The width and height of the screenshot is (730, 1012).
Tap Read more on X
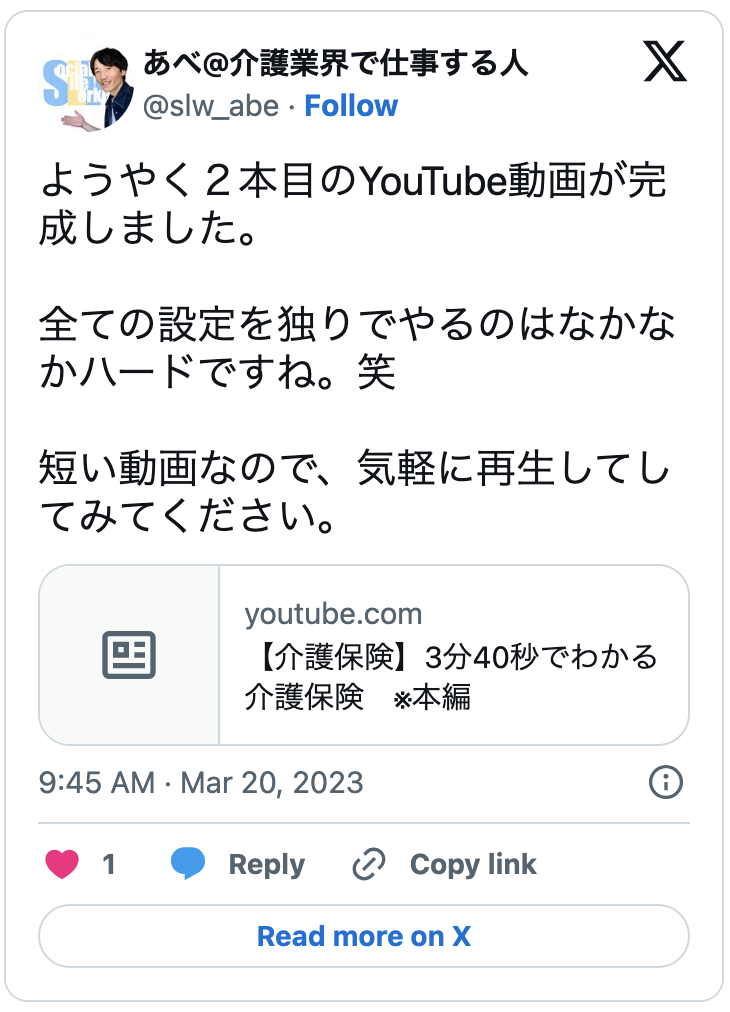[363, 936]
